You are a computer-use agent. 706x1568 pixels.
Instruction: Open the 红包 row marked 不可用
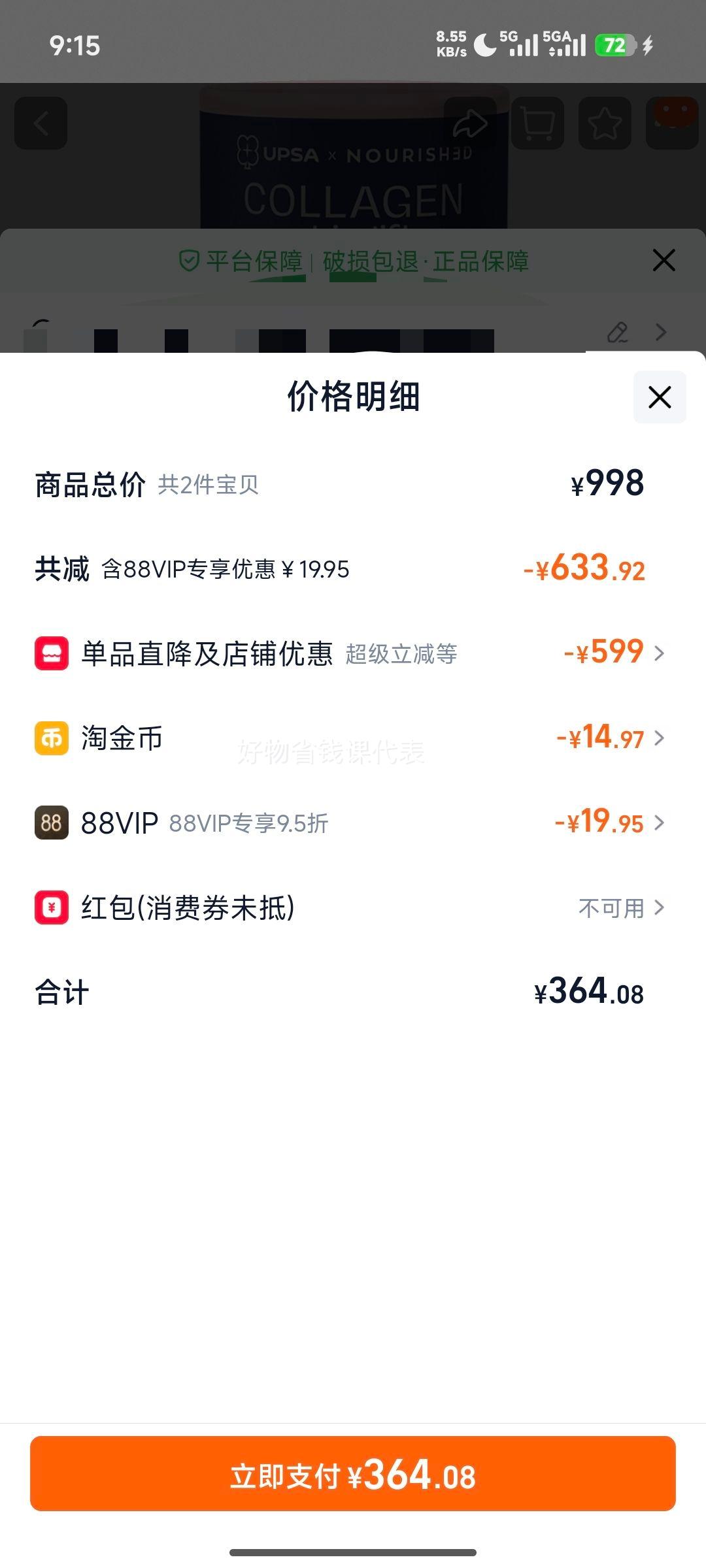tap(353, 907)
